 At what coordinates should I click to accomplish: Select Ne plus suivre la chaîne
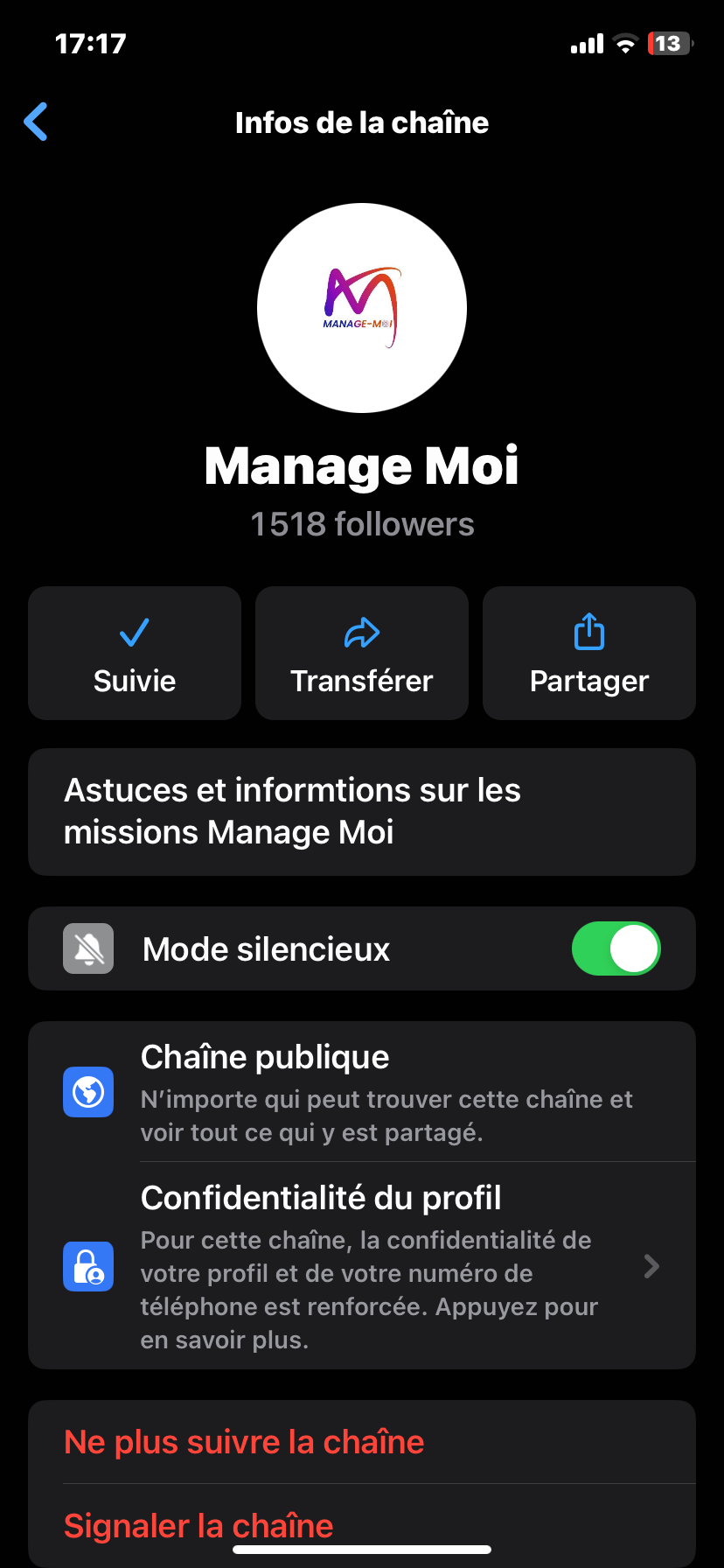(x=245, y=1442)
